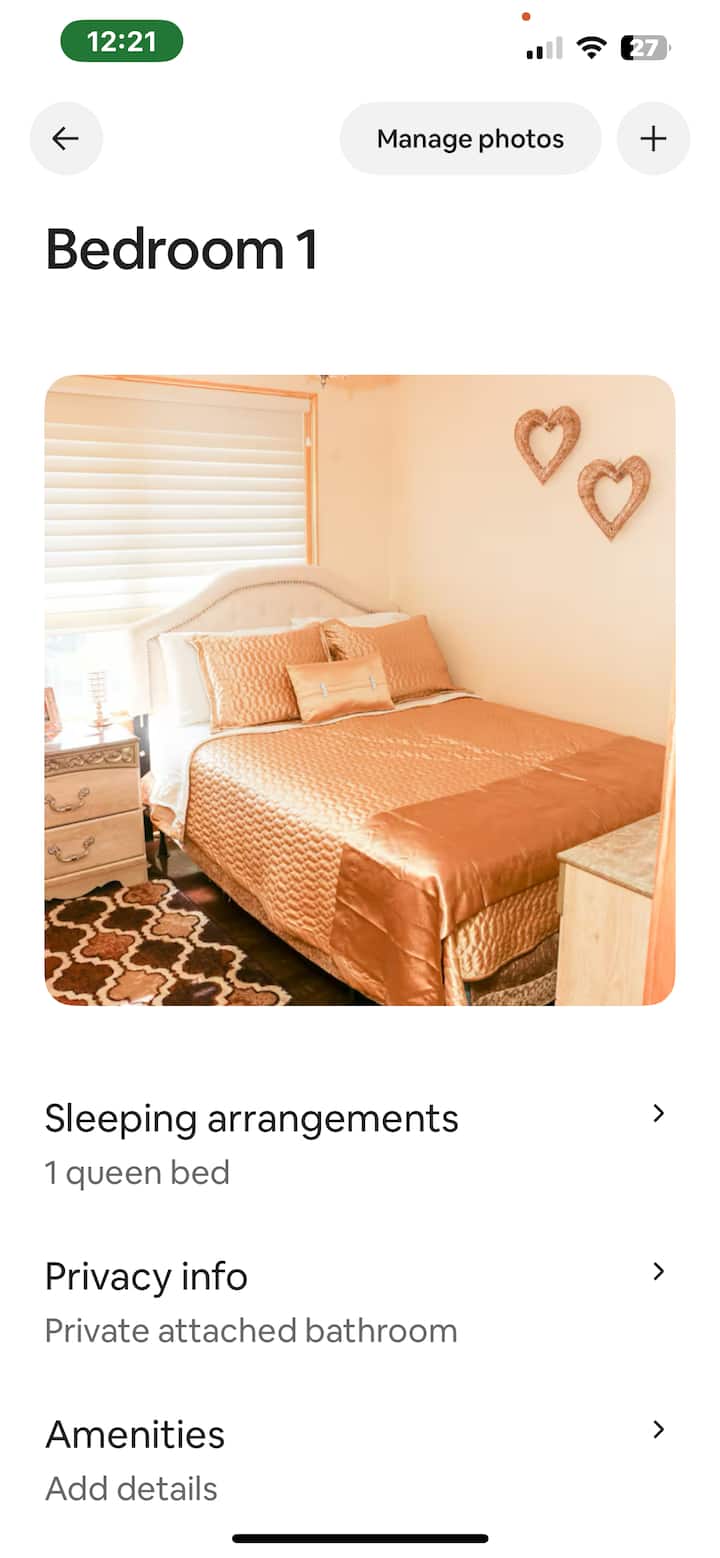Add a photo with the plus icon
The image size is (720, 1558).
coord(653,139)
